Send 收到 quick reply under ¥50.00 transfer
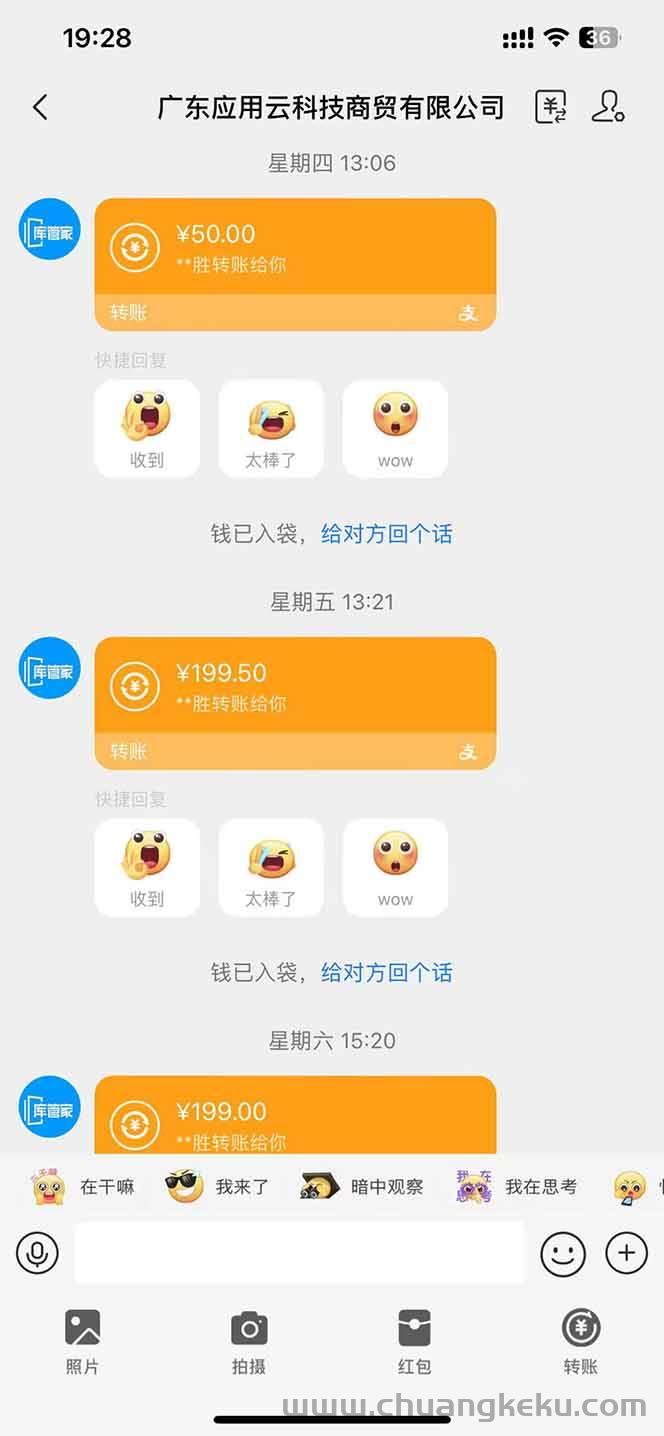664x1436 pixels. click(x=147, y=429)
